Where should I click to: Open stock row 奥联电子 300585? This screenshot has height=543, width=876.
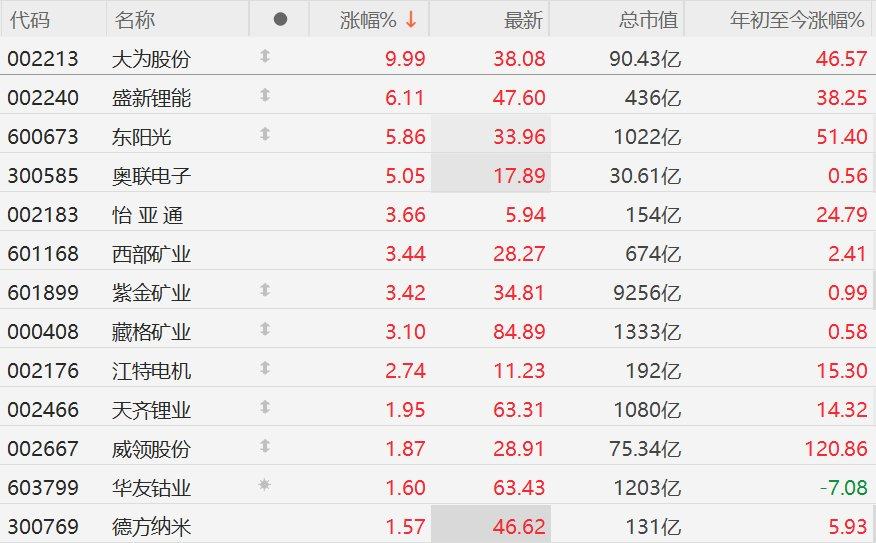click(x=151, y=176)
